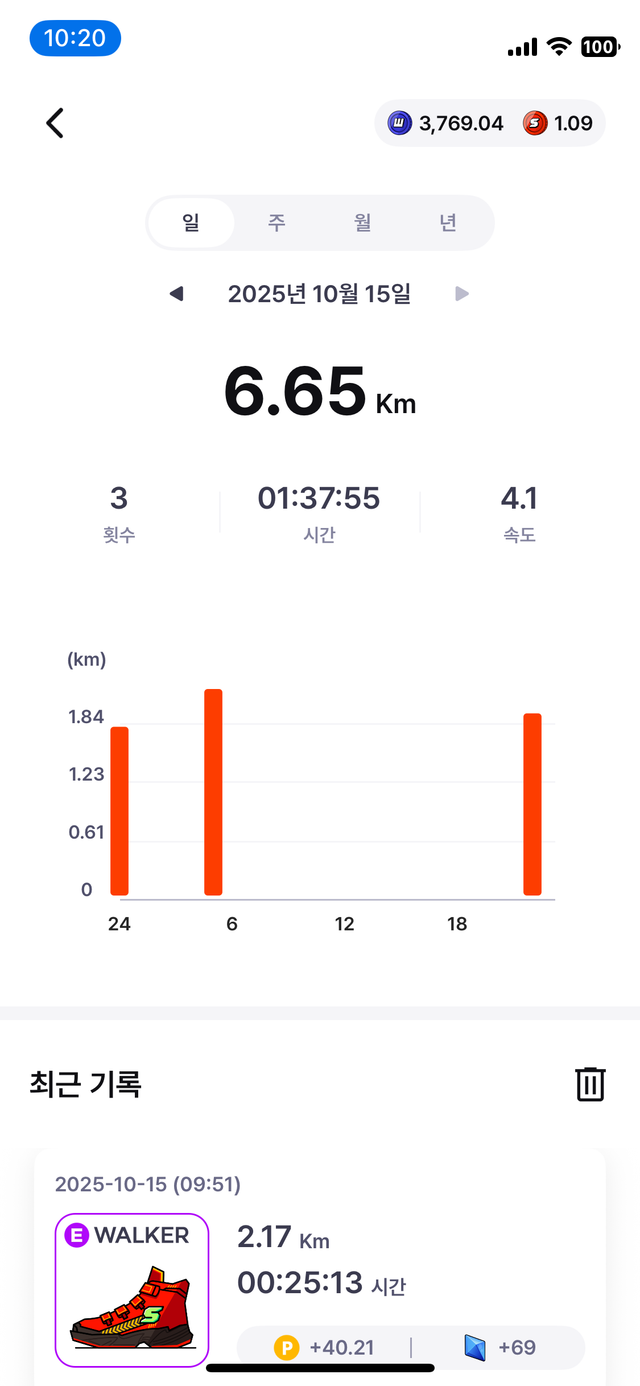Go to the next day with right arrow

462,294
